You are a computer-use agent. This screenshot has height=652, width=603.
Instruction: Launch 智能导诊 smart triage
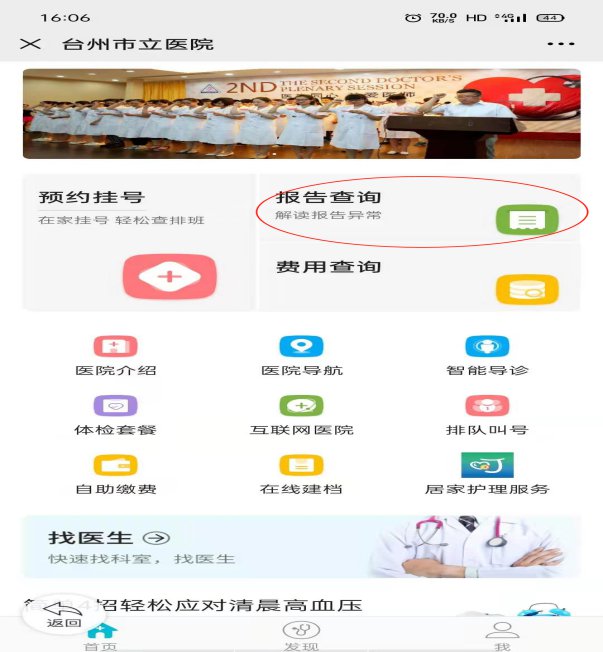pos(487,356)
